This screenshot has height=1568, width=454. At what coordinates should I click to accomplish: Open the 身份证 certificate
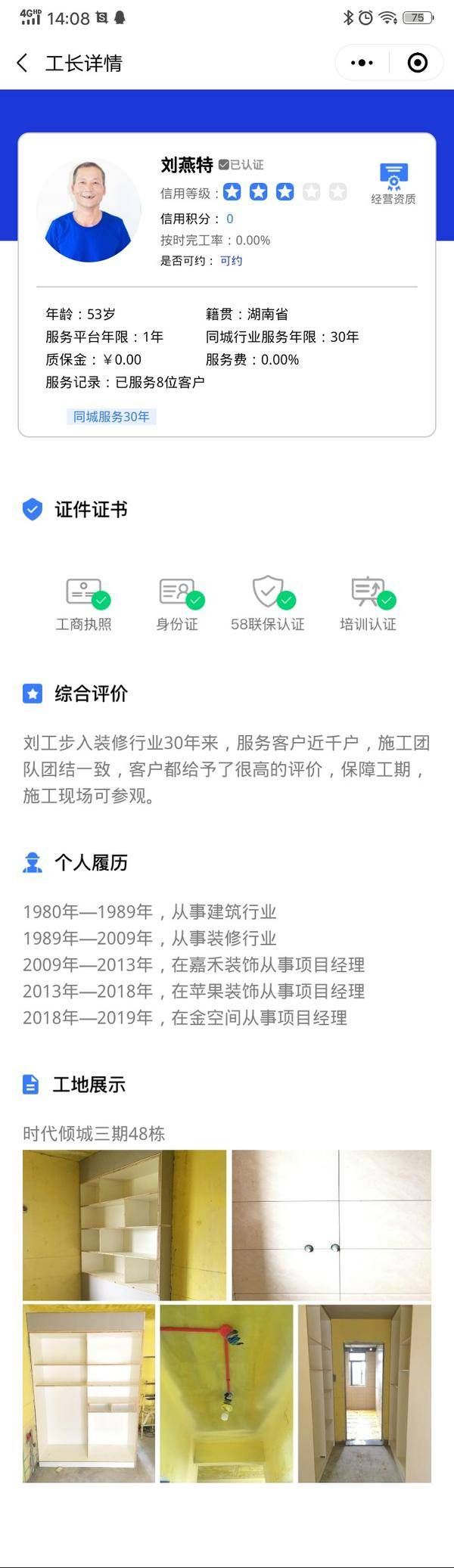coord(177,604)
